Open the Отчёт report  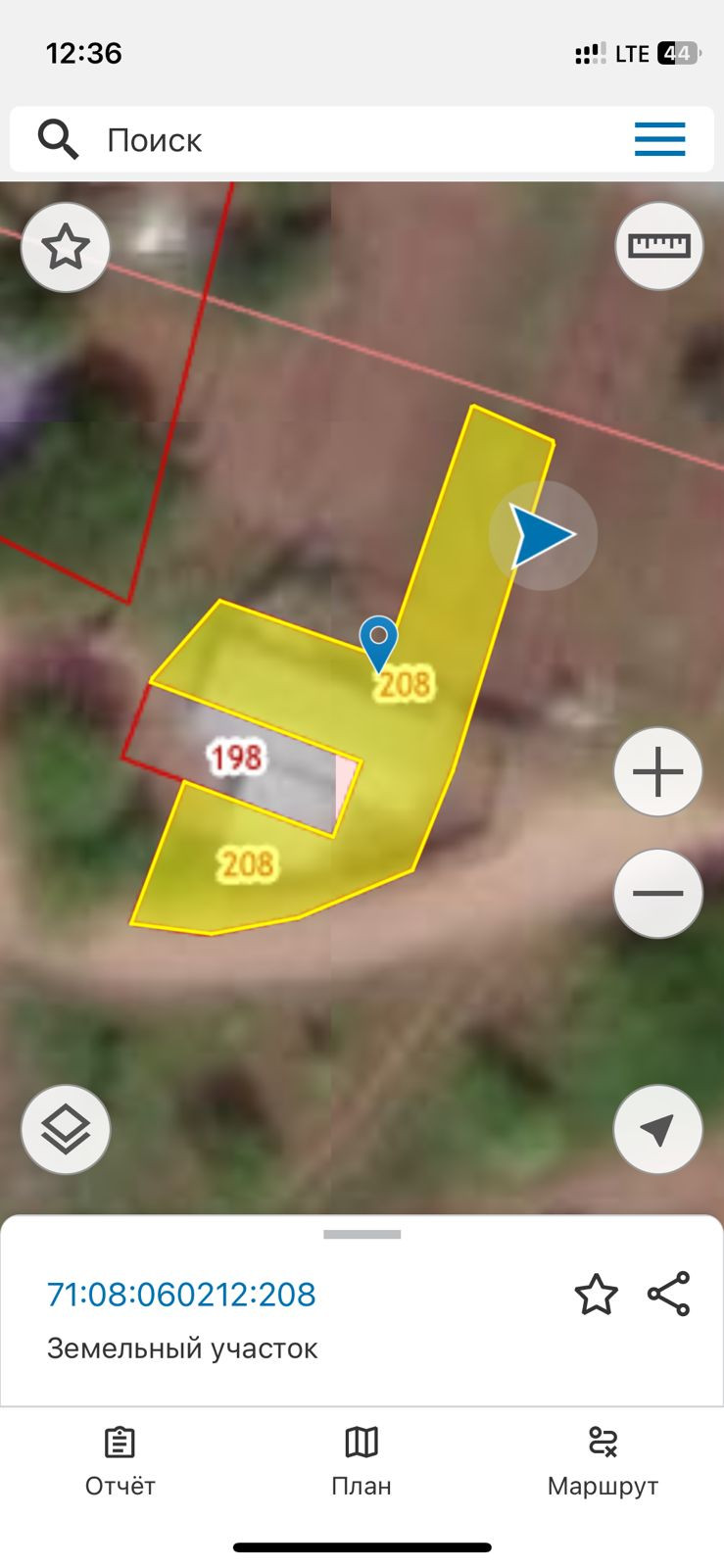pos(120,1461)
